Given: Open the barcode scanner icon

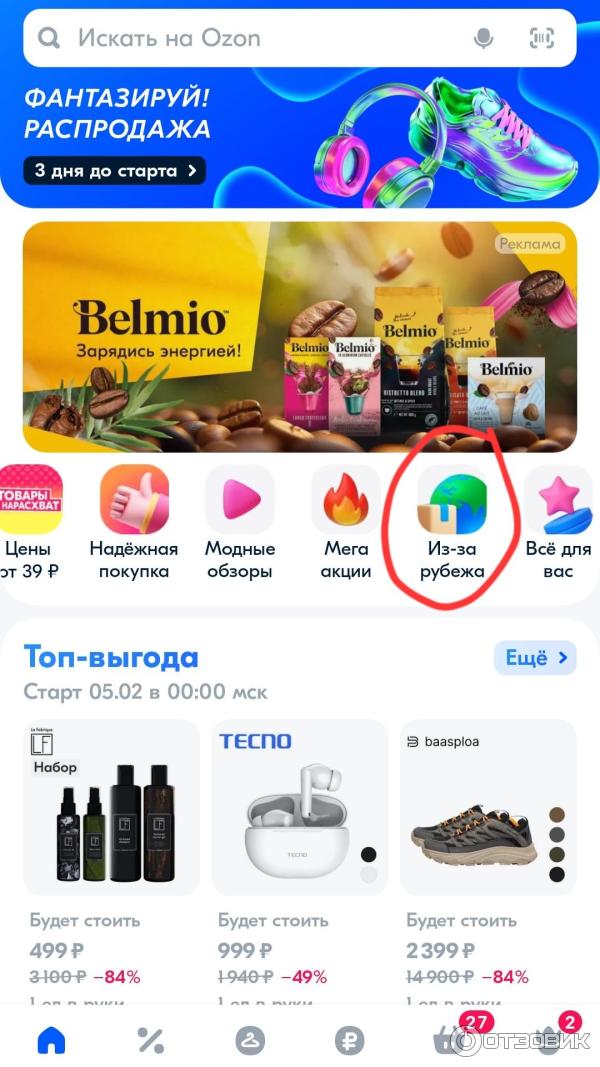Looking at the screenshot, I should coord(541,39).
